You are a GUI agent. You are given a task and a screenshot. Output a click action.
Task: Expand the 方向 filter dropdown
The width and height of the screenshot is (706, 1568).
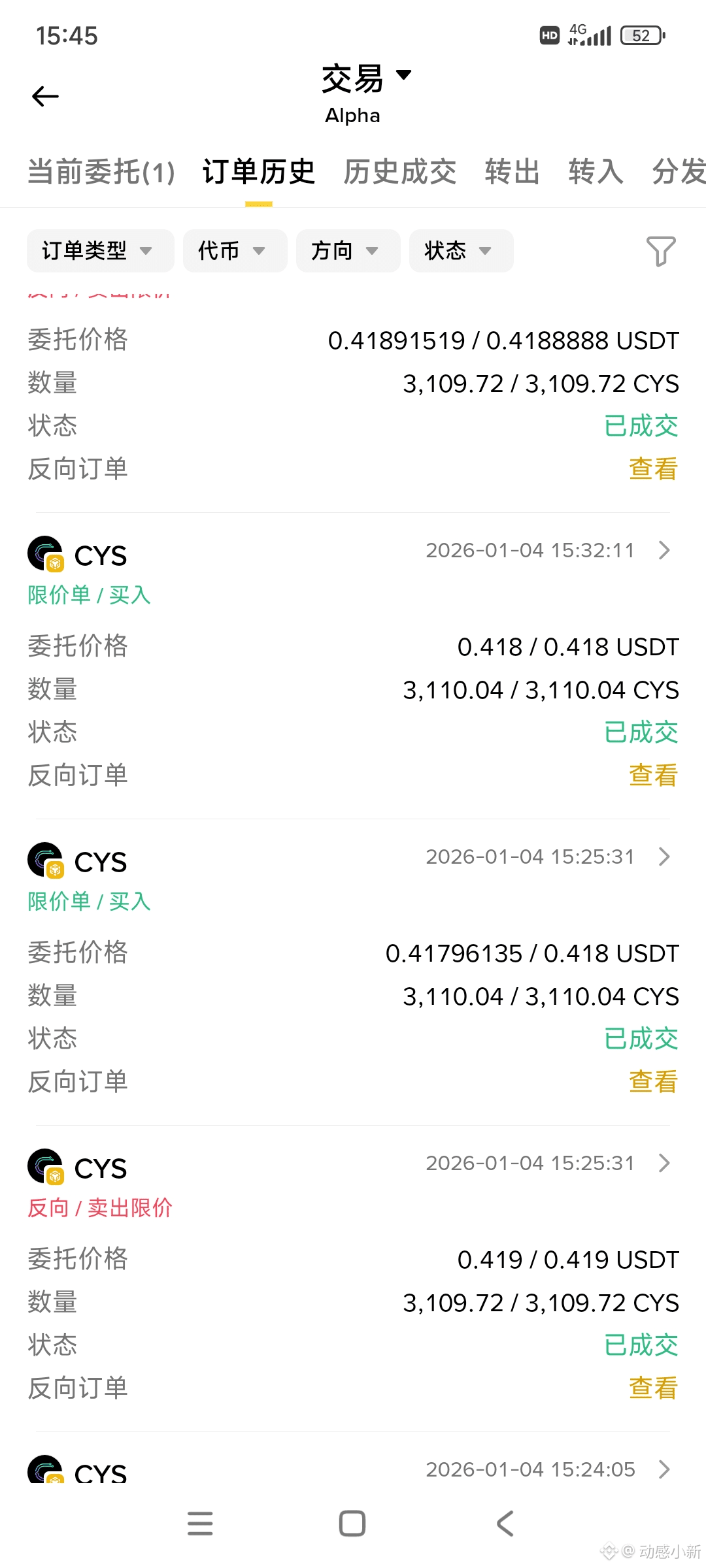tap(348, 251)
